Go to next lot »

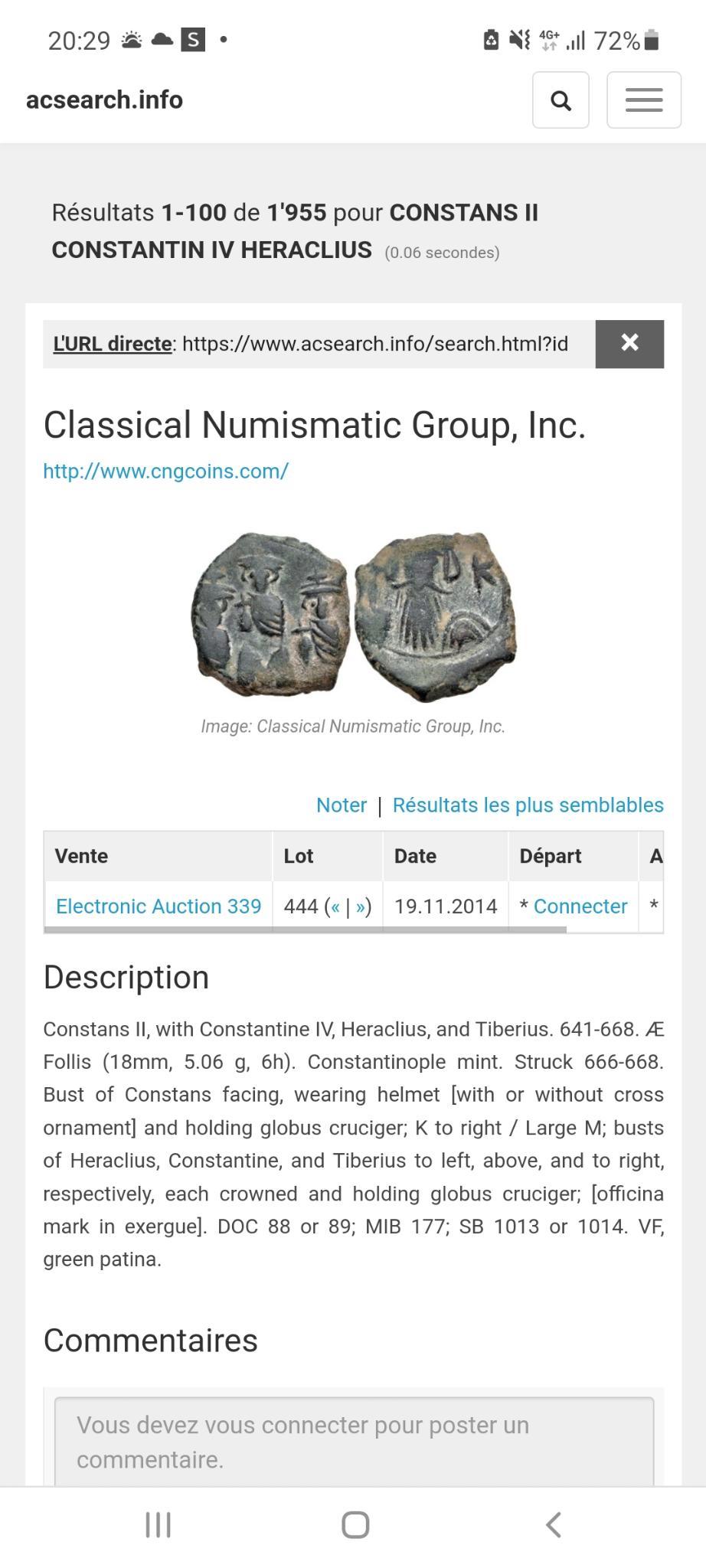point(360,906)
